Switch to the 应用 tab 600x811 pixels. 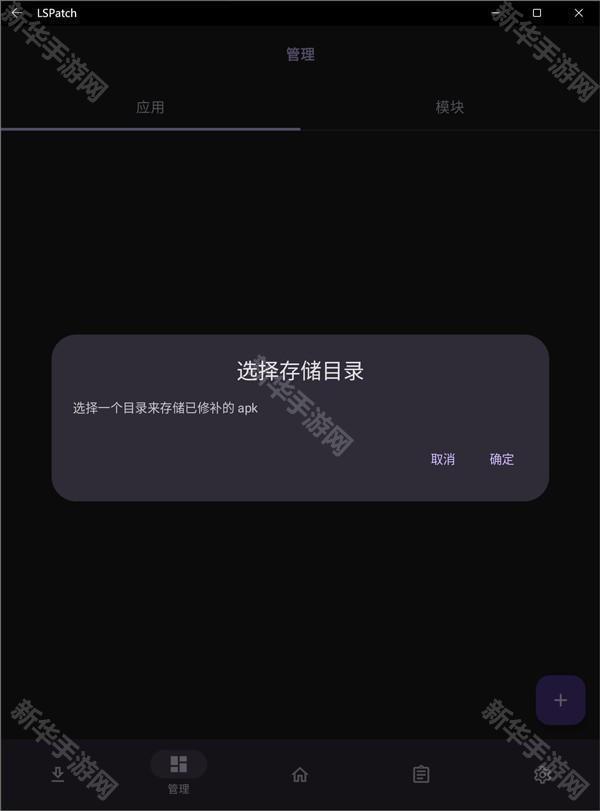pos(150,107)
